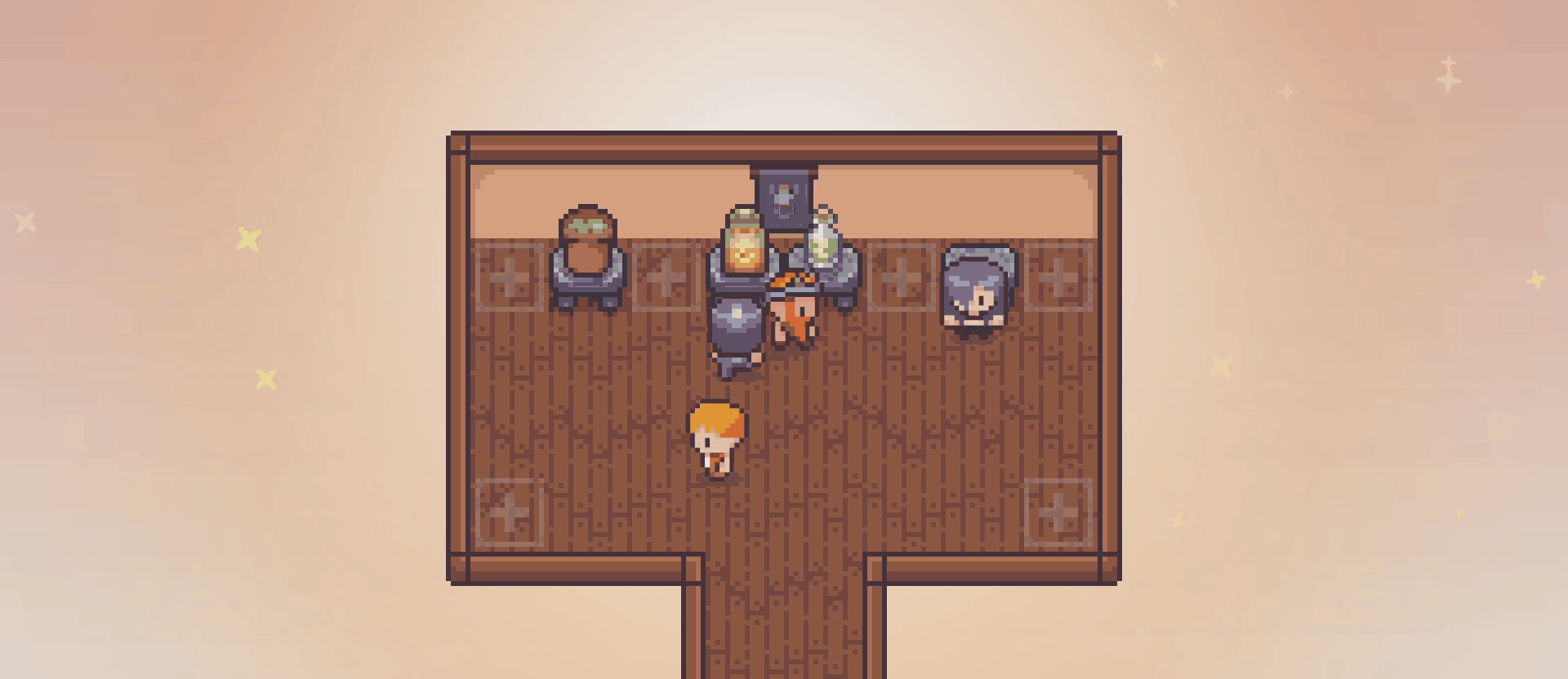Choose the plus slot right of the purple-haired character
The height and width of the screenshot is (679, 1568).
[x=1058, y=277]
